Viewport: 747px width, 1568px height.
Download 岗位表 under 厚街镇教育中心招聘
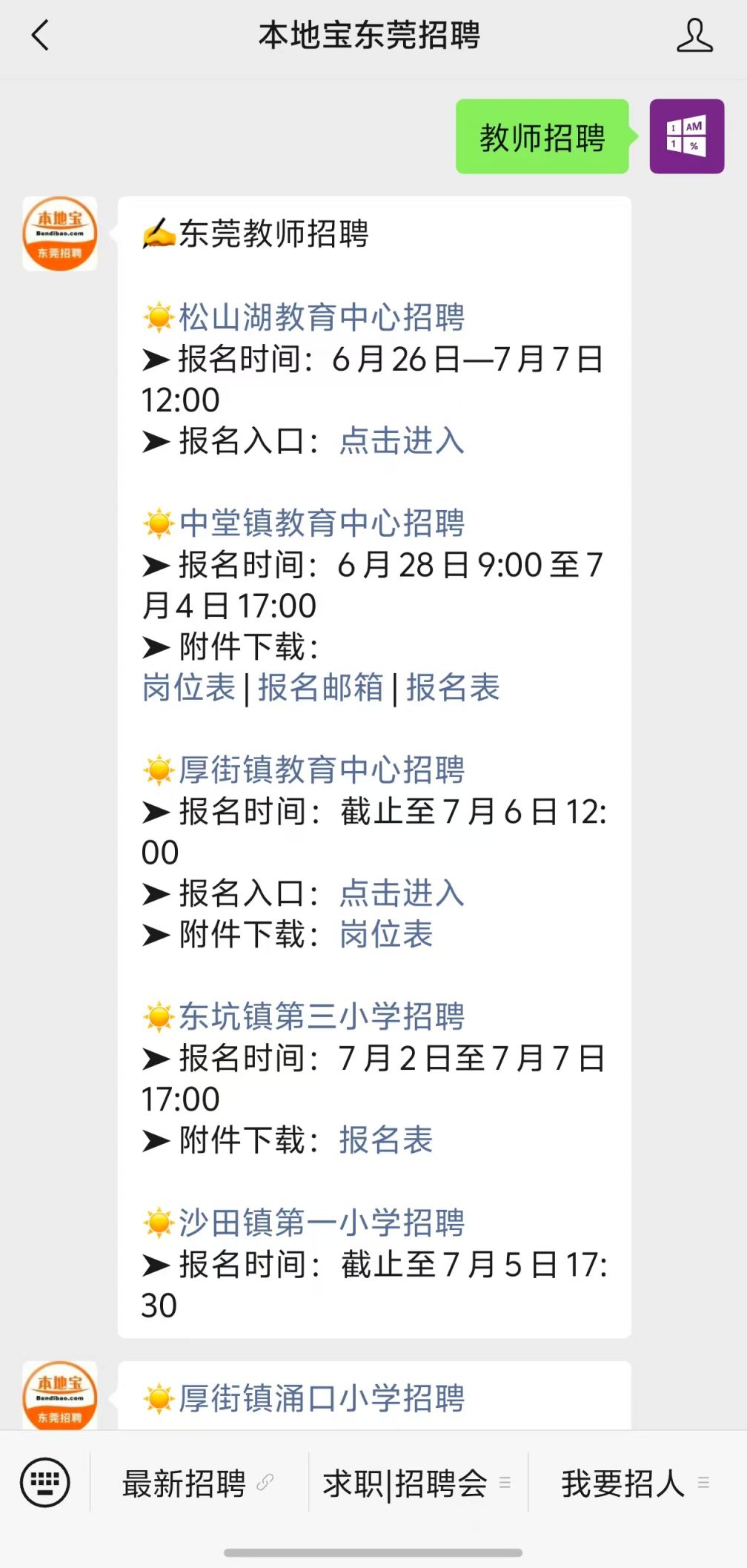[x=386, y=934]
